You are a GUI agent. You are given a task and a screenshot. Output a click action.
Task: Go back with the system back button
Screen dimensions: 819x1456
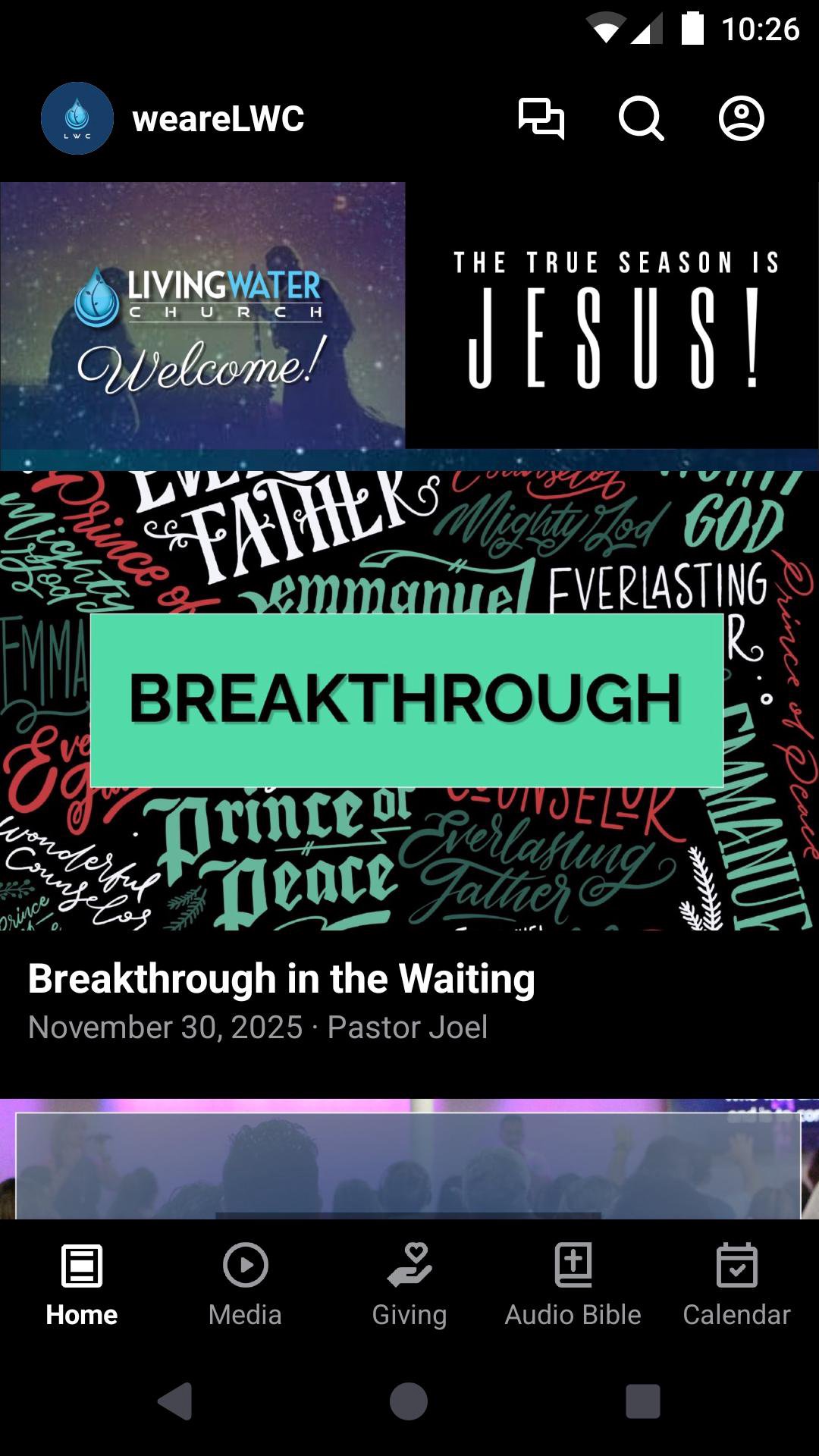pyautogui.click(x=175, y=1401)
